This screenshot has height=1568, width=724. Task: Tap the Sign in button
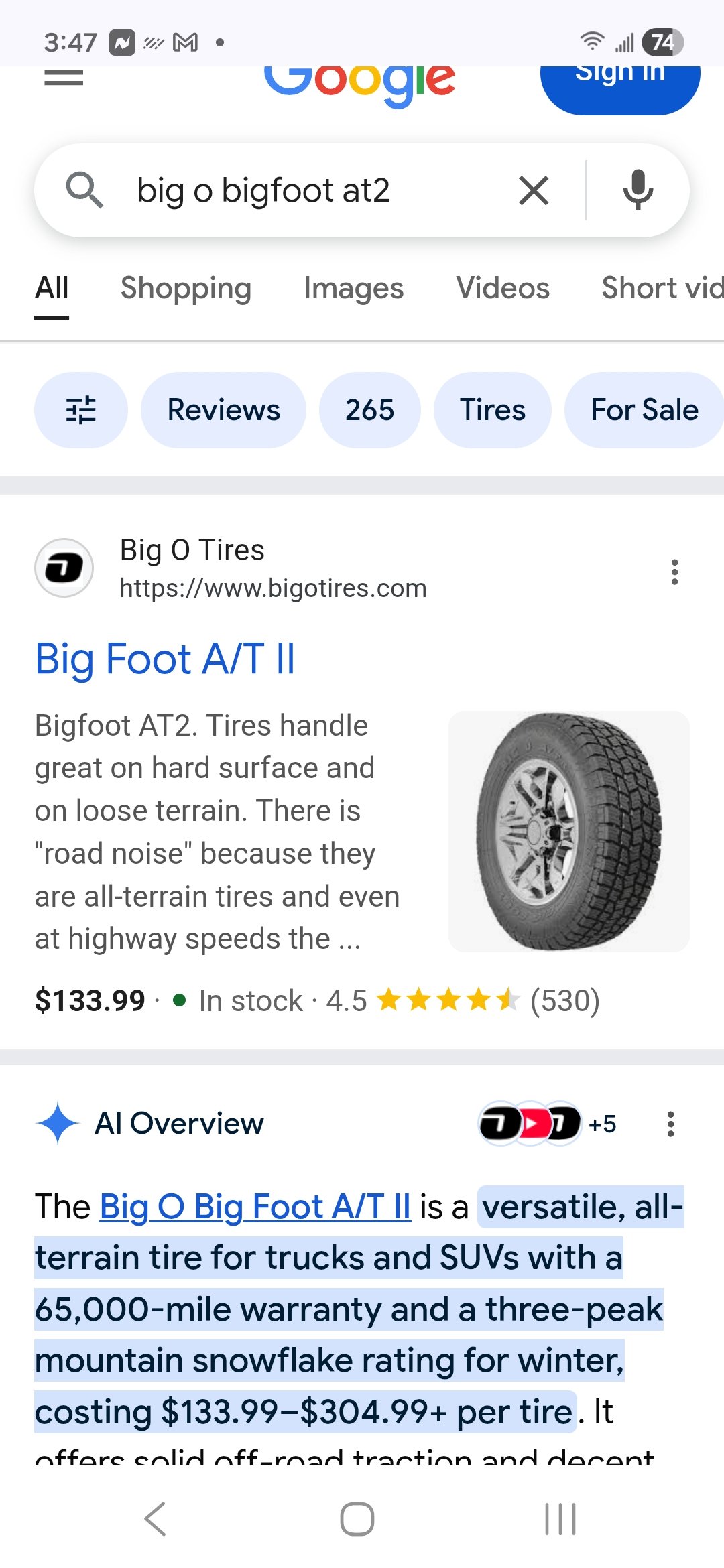619,80
